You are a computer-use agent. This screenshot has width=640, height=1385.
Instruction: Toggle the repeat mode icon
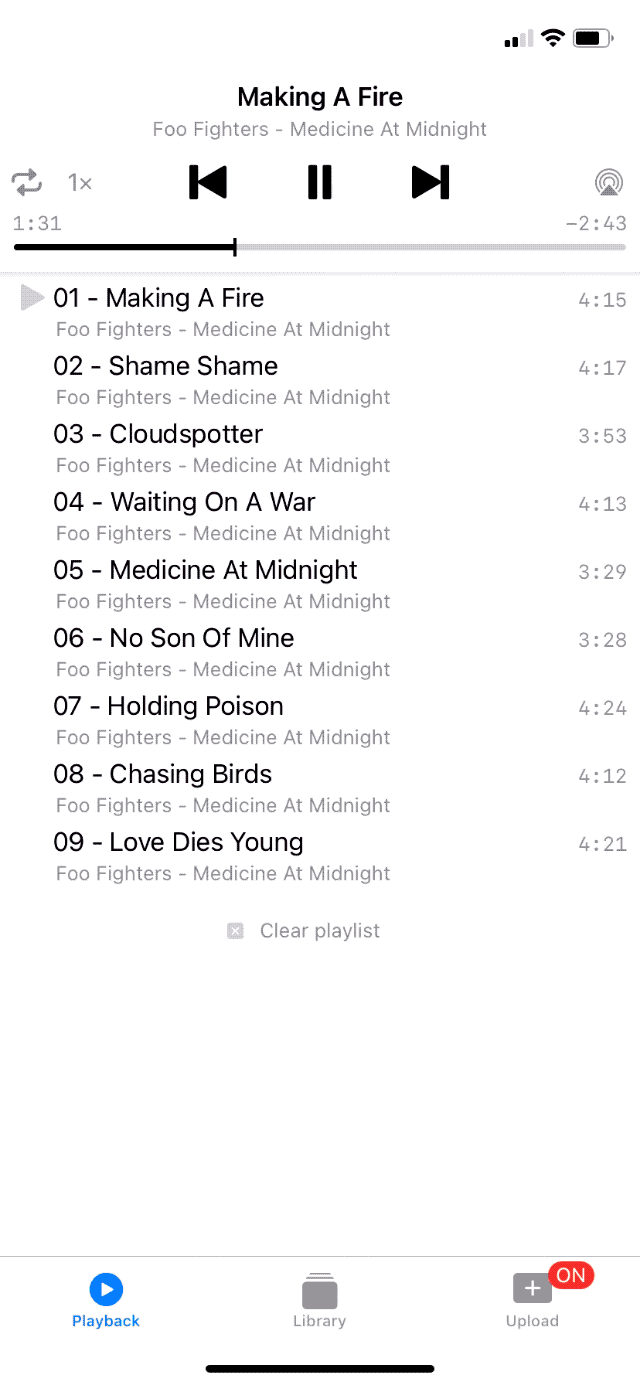[x=27, y=182]
